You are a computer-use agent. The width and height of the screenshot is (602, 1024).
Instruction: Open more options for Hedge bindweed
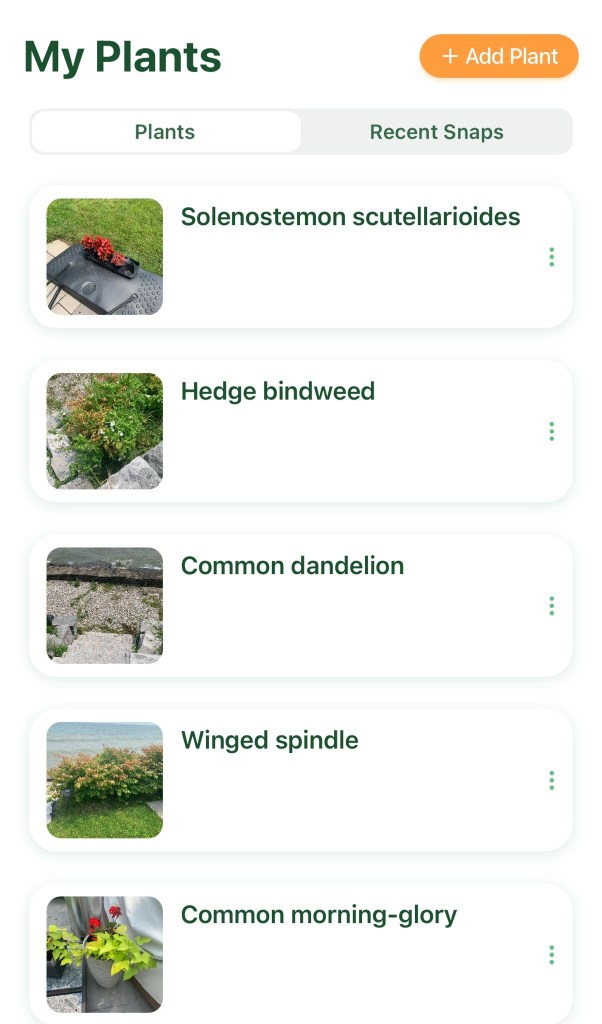(x=551, y=431)
